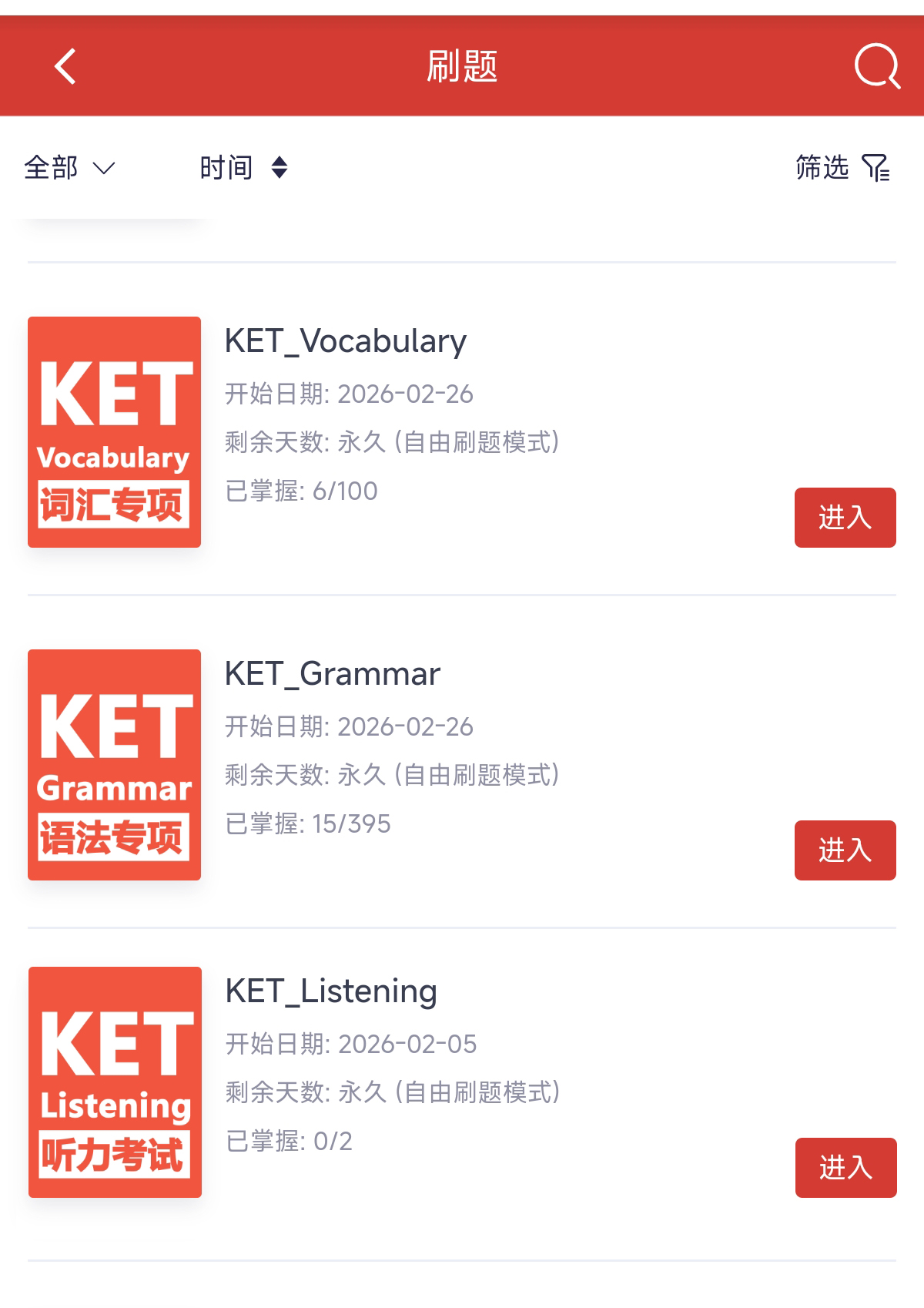Open the KET Grammar cover tile

click(114, 765)
